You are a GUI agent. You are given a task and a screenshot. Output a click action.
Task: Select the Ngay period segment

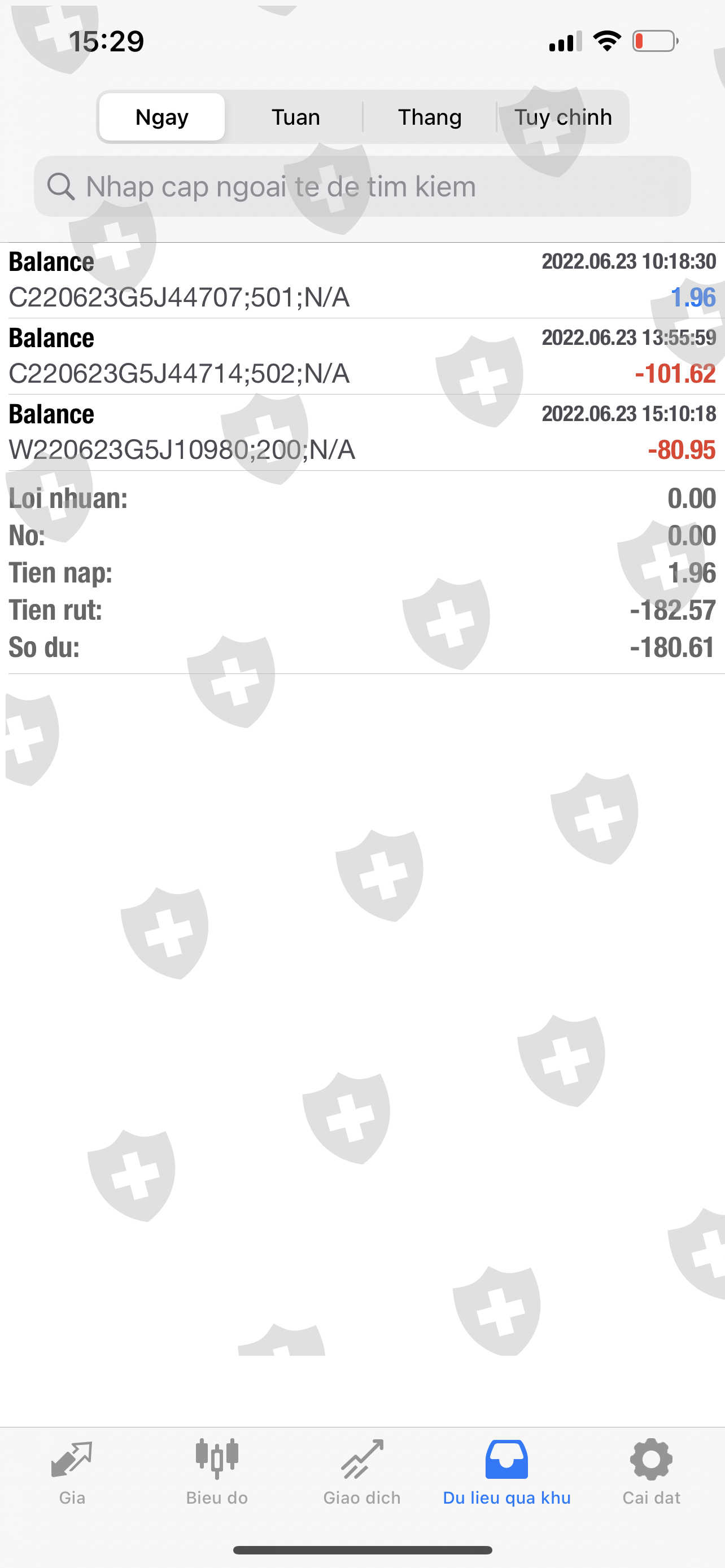(x=162, y=117)
